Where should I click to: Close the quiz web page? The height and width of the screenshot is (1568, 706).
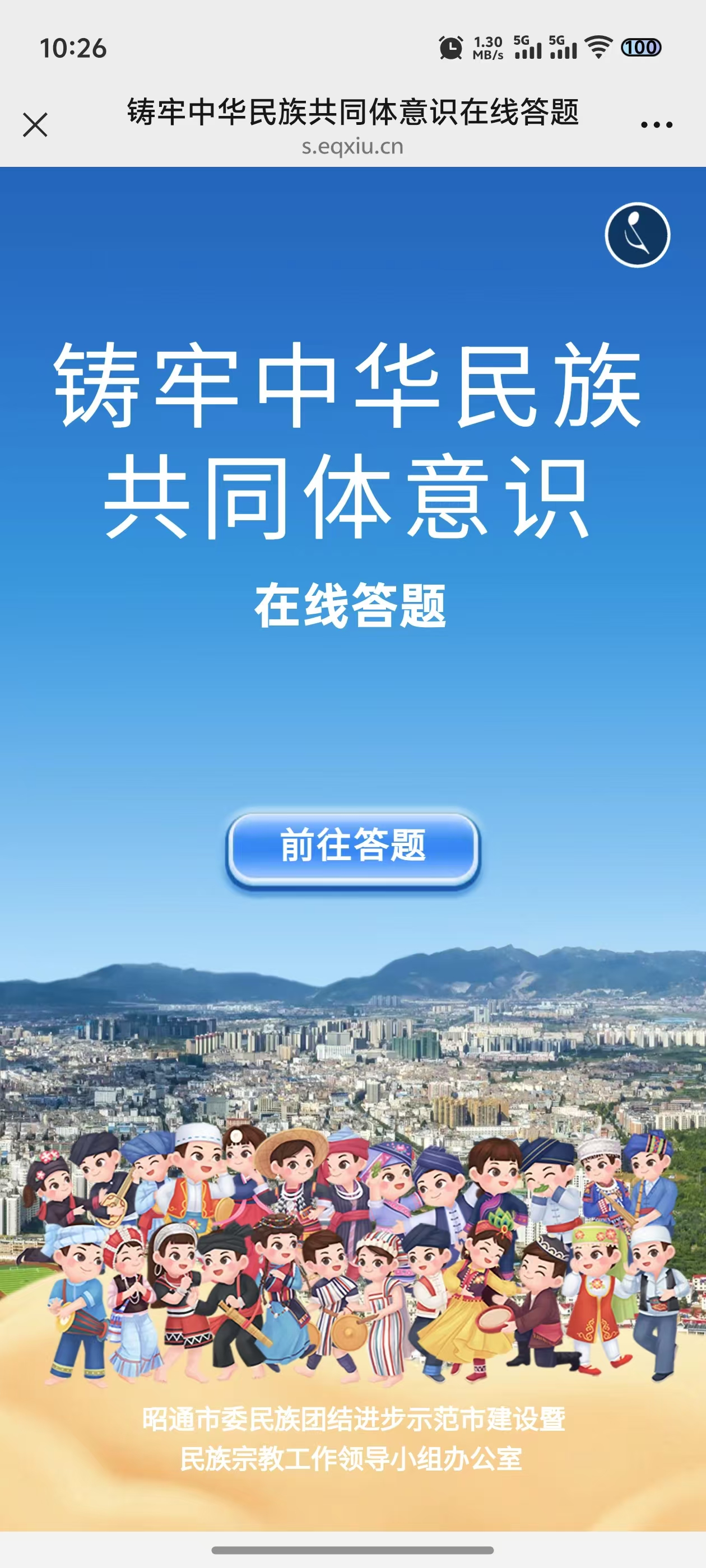(35, 125)
